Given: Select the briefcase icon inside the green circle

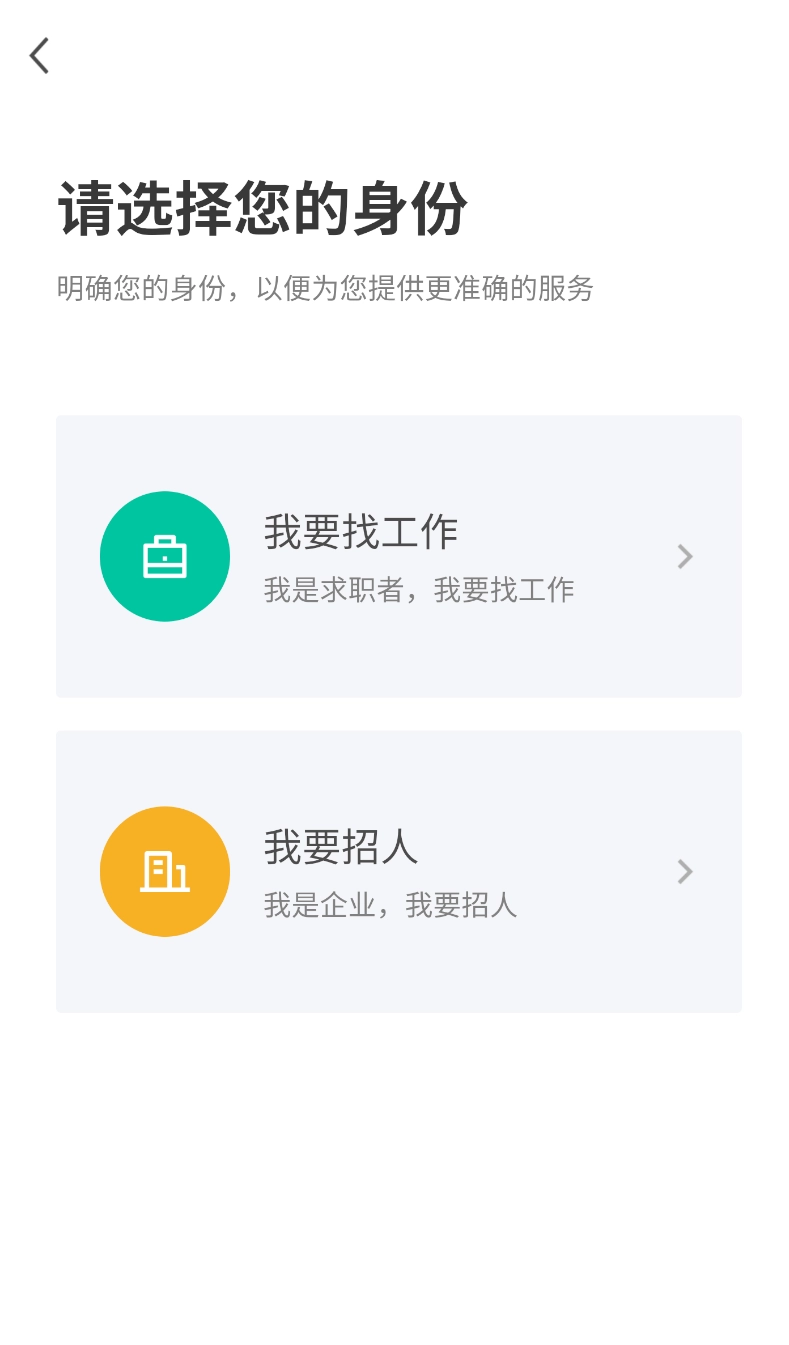Looking at the screenshot, I should pyautogui.click(x=165, y=556).
